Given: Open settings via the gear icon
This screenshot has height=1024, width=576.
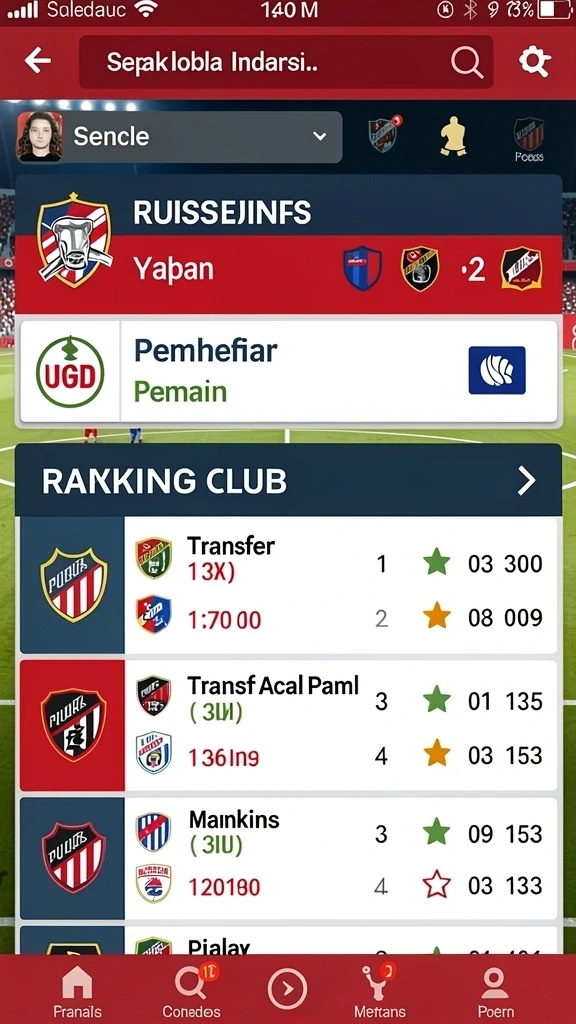Looking at the screenshot, I should point(535,62).
